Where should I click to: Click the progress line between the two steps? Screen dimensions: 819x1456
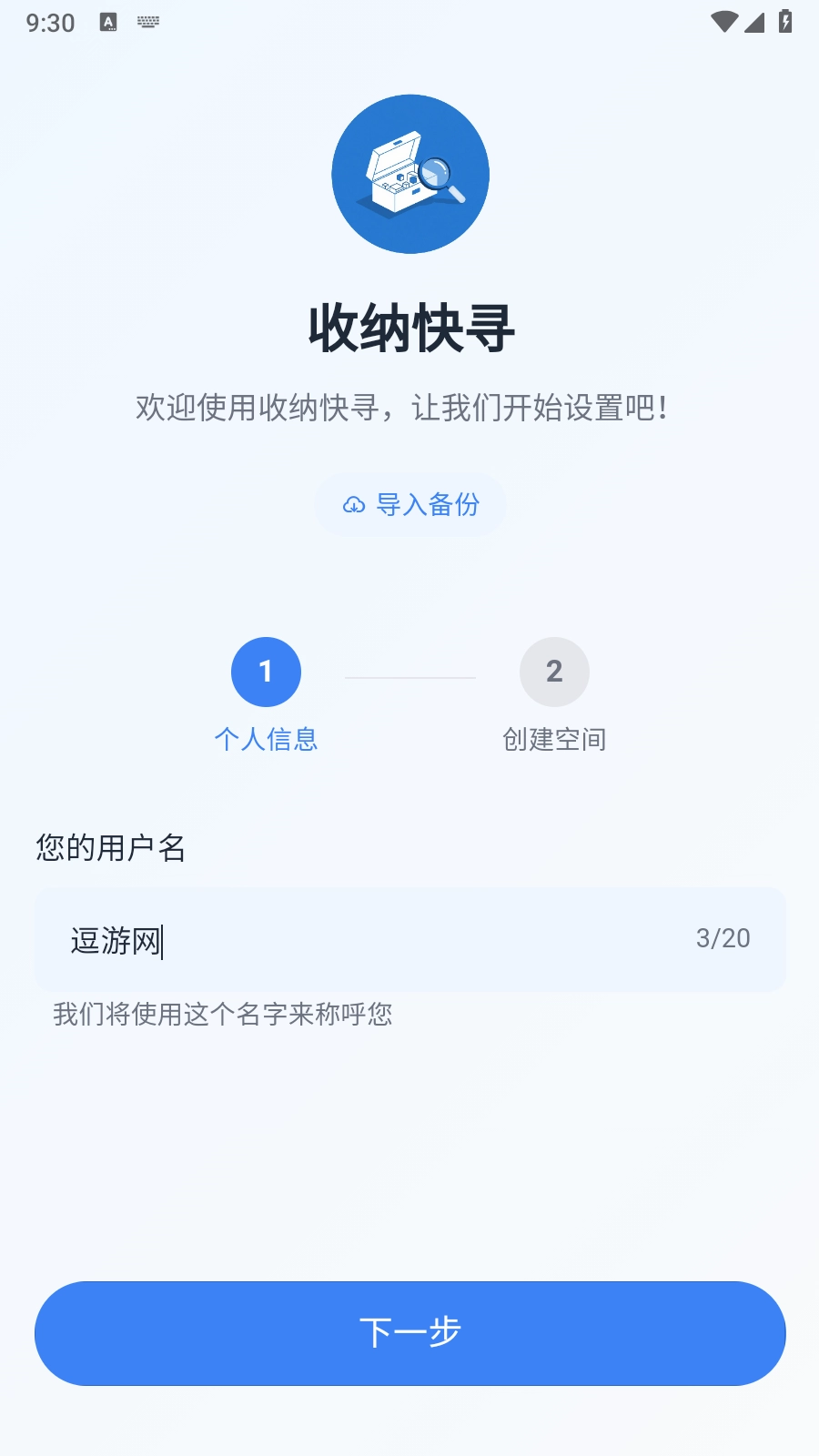tap(410, 677)
